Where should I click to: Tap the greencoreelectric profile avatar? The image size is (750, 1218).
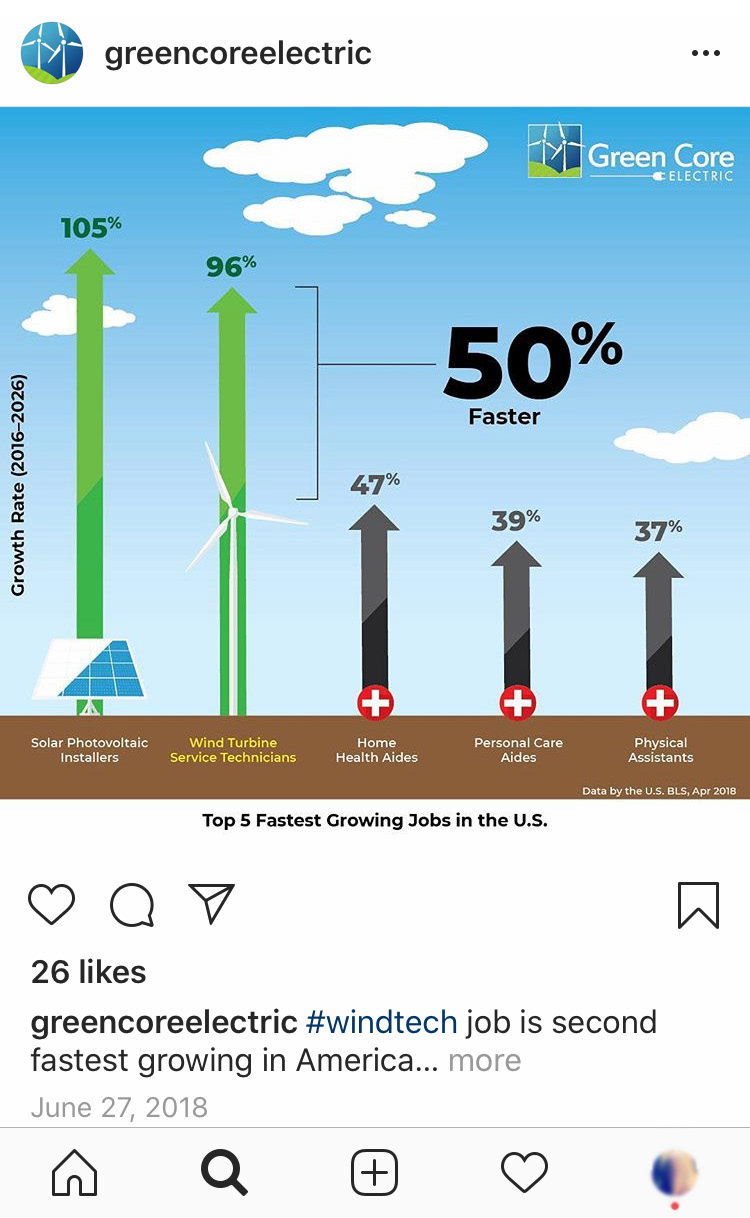52,53
